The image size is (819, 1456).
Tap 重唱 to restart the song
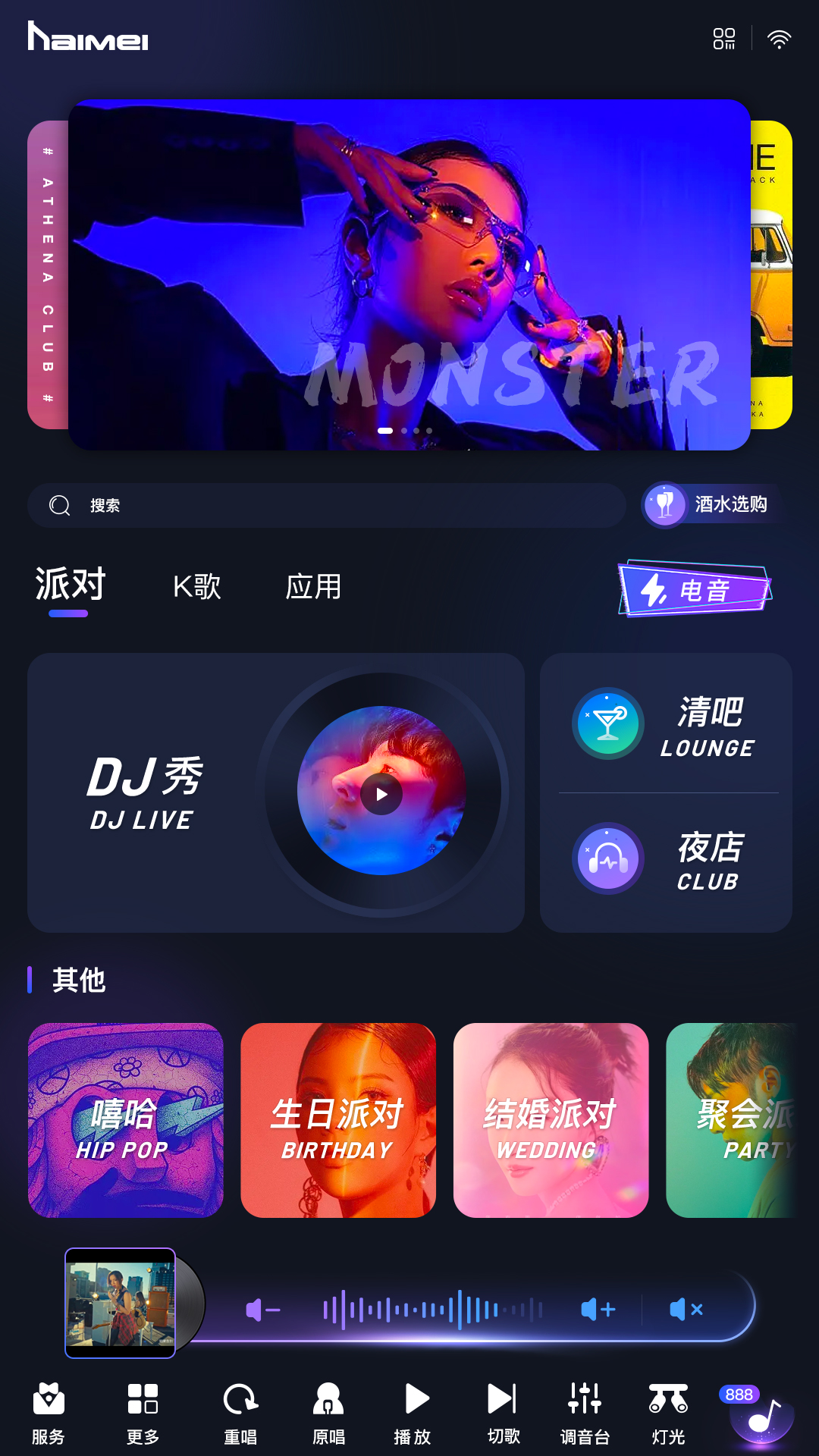240,1412
